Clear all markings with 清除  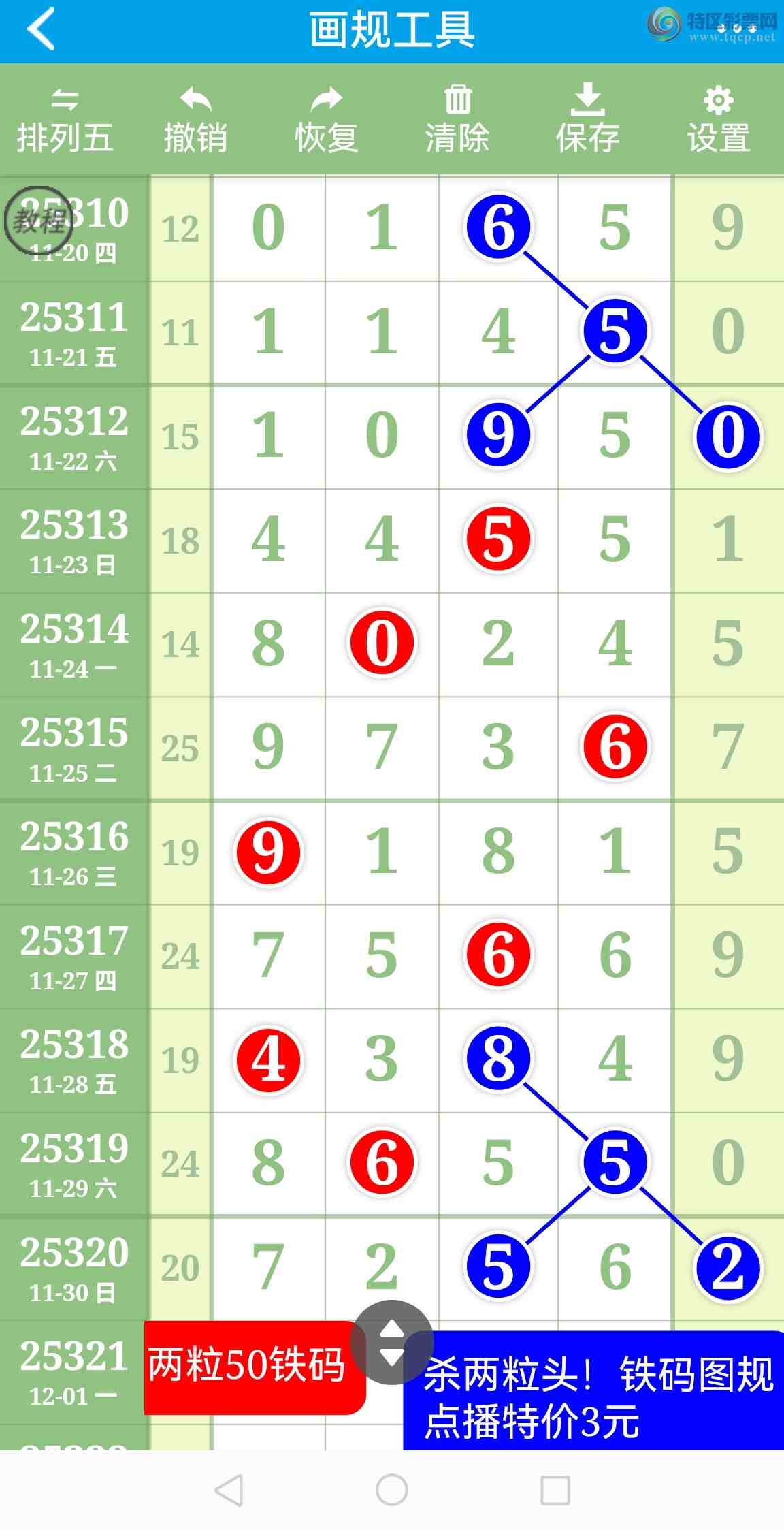457,121
